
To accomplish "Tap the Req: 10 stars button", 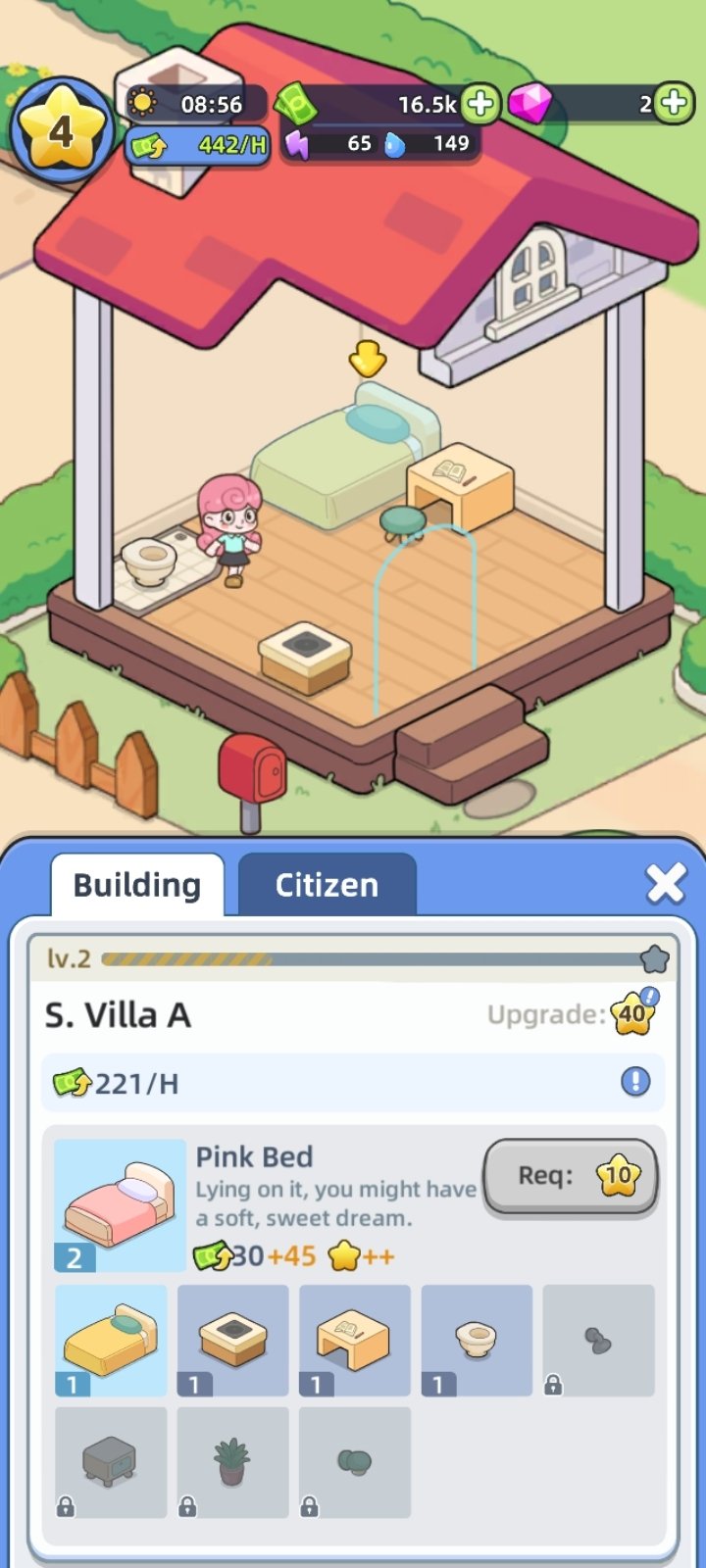I will (570, 1176).
